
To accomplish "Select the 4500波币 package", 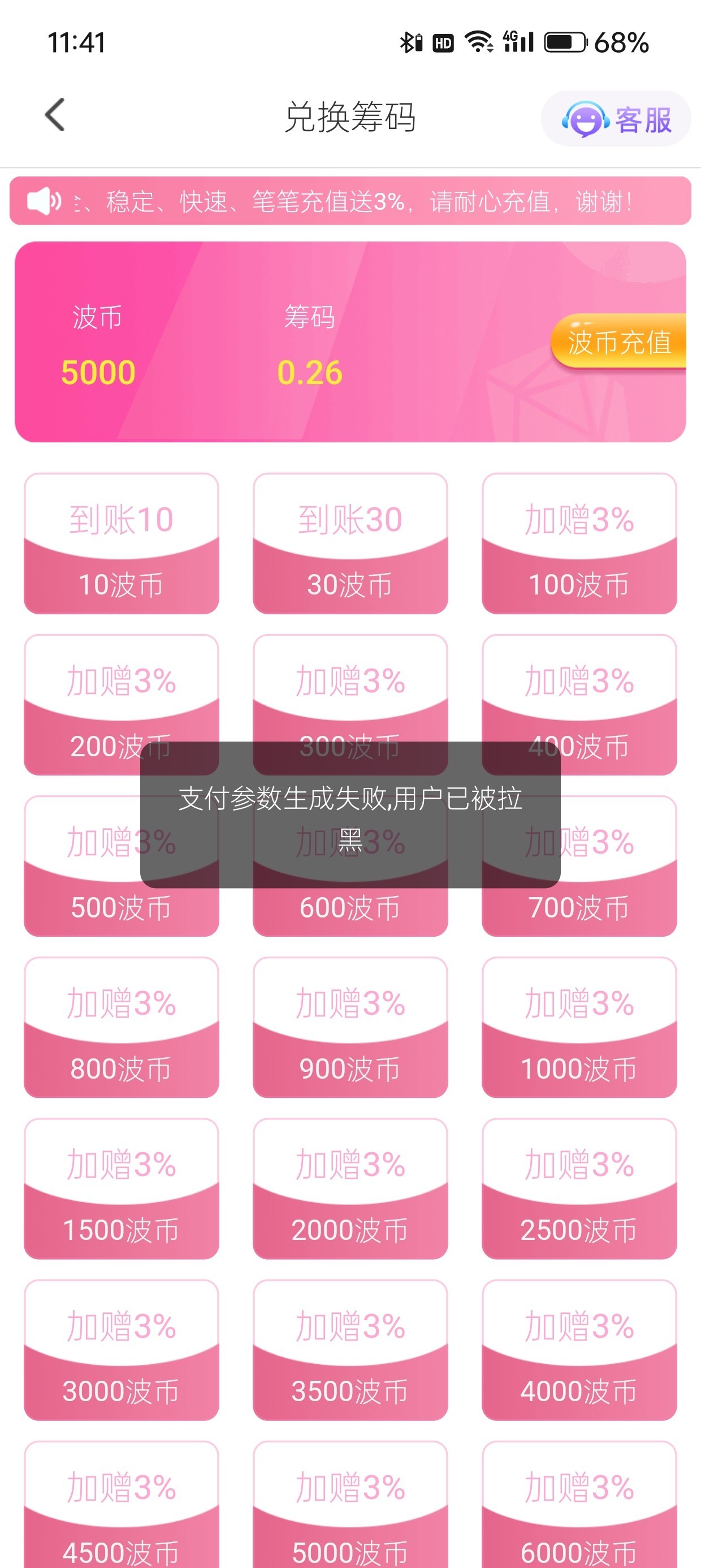I will pyautogui.click(x=121, y=1510).
